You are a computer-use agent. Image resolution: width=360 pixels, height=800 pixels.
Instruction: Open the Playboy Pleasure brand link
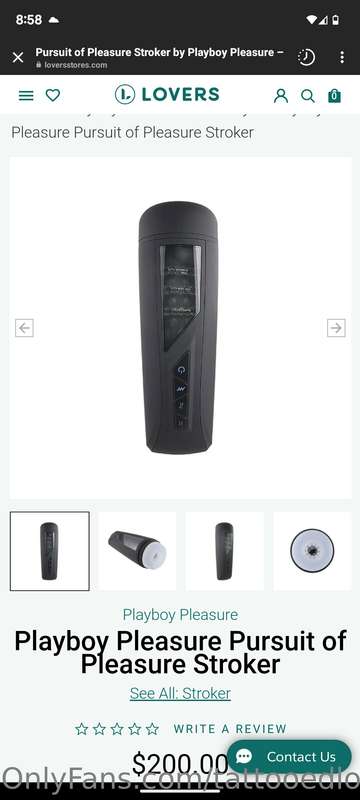tap(180, 615)
